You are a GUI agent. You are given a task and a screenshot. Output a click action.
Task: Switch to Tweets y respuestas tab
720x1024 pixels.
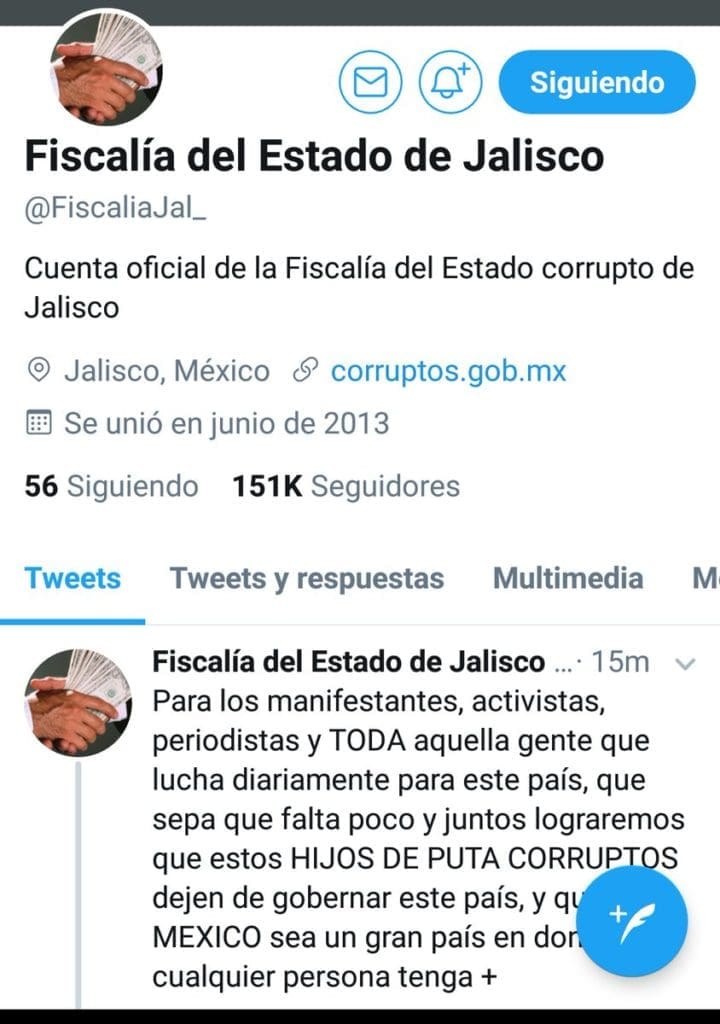pos(307,578)
